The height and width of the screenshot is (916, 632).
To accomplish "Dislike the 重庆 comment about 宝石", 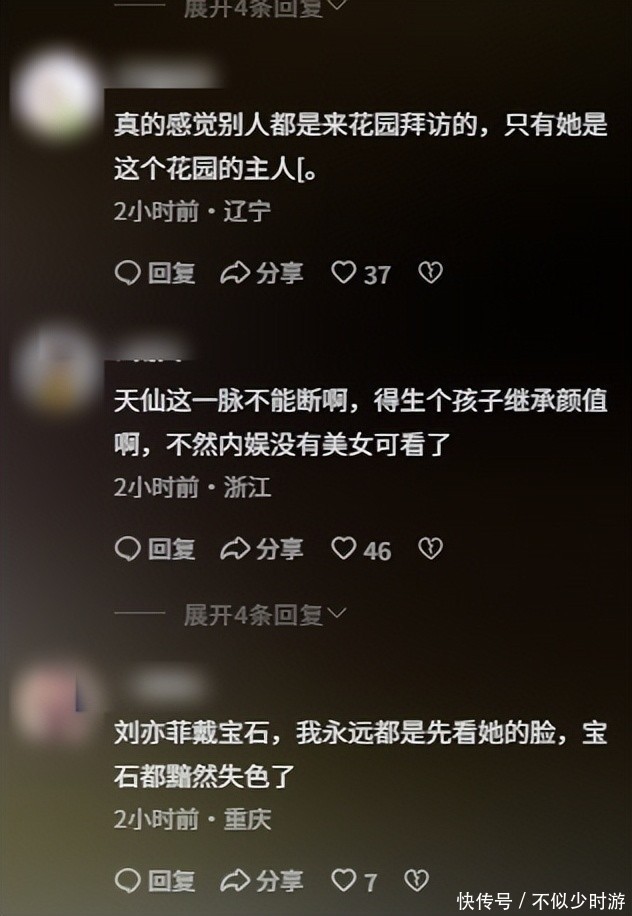I will 416,881.
